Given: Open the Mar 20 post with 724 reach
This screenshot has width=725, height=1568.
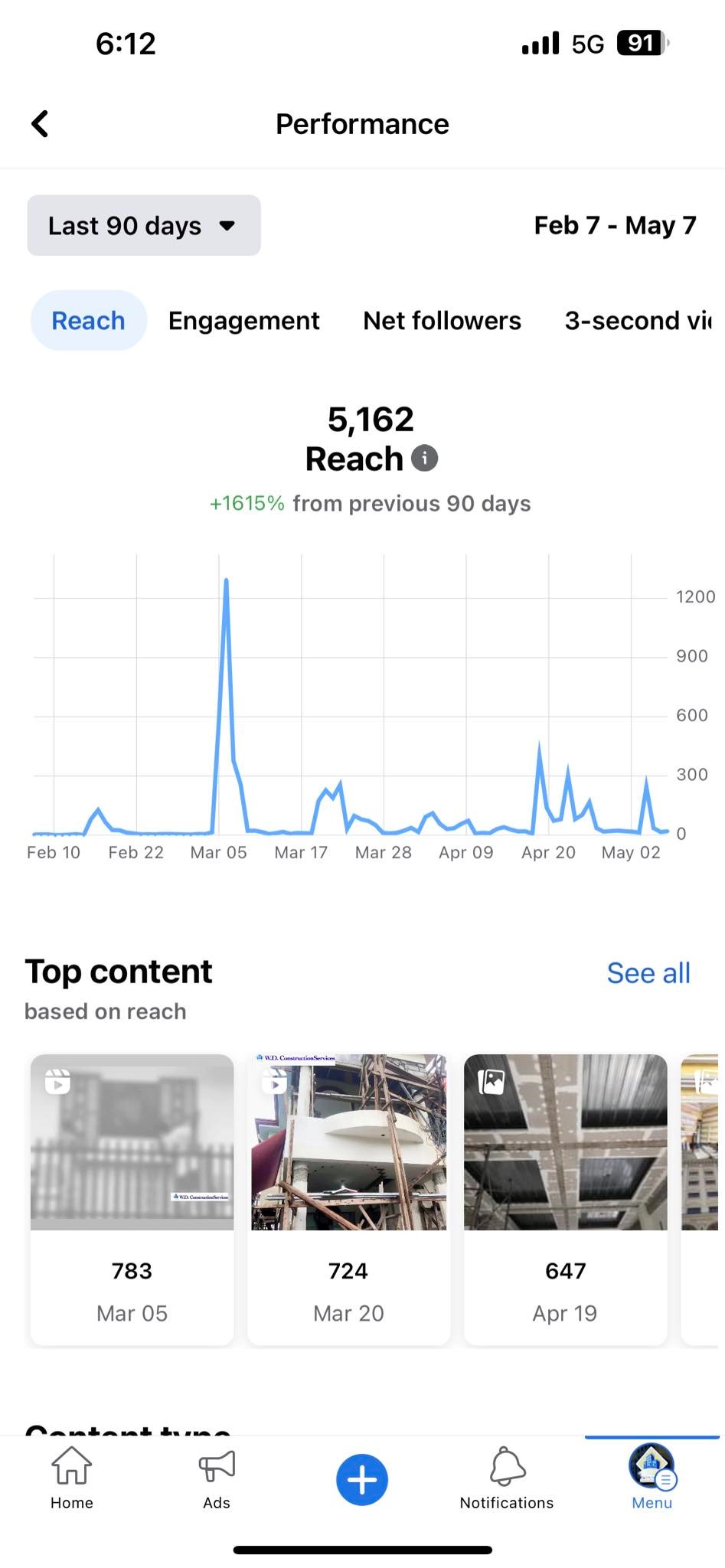Looking at the screenshot, I should tap(348, 1198).
